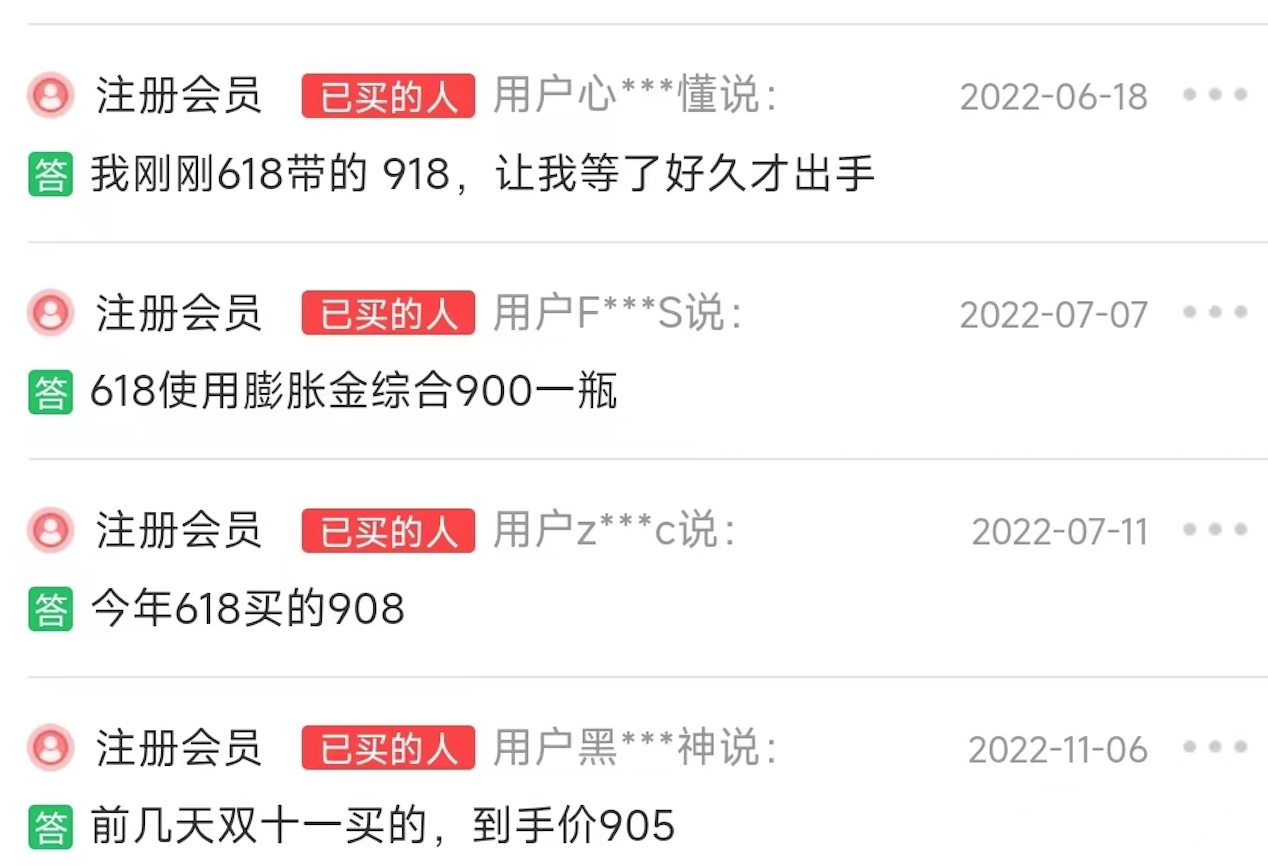Tap the overflow dots beside 用户黑***神's answer
The width and height of the screenshot is (1268, 866).
click(1215, 747)
